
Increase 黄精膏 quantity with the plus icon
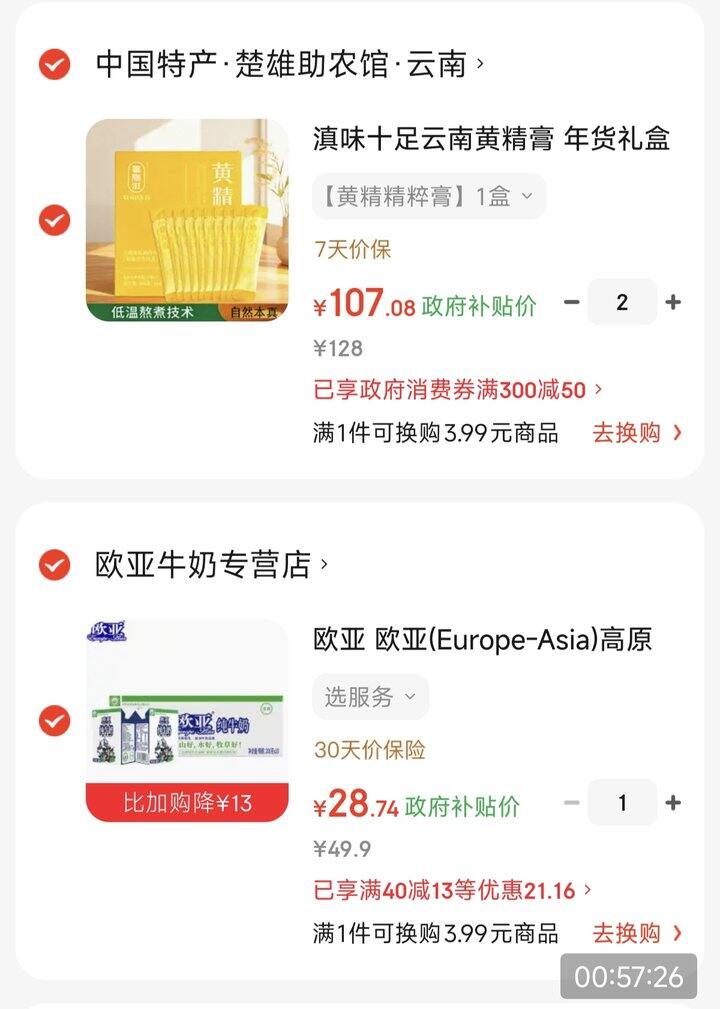point(673,301)
